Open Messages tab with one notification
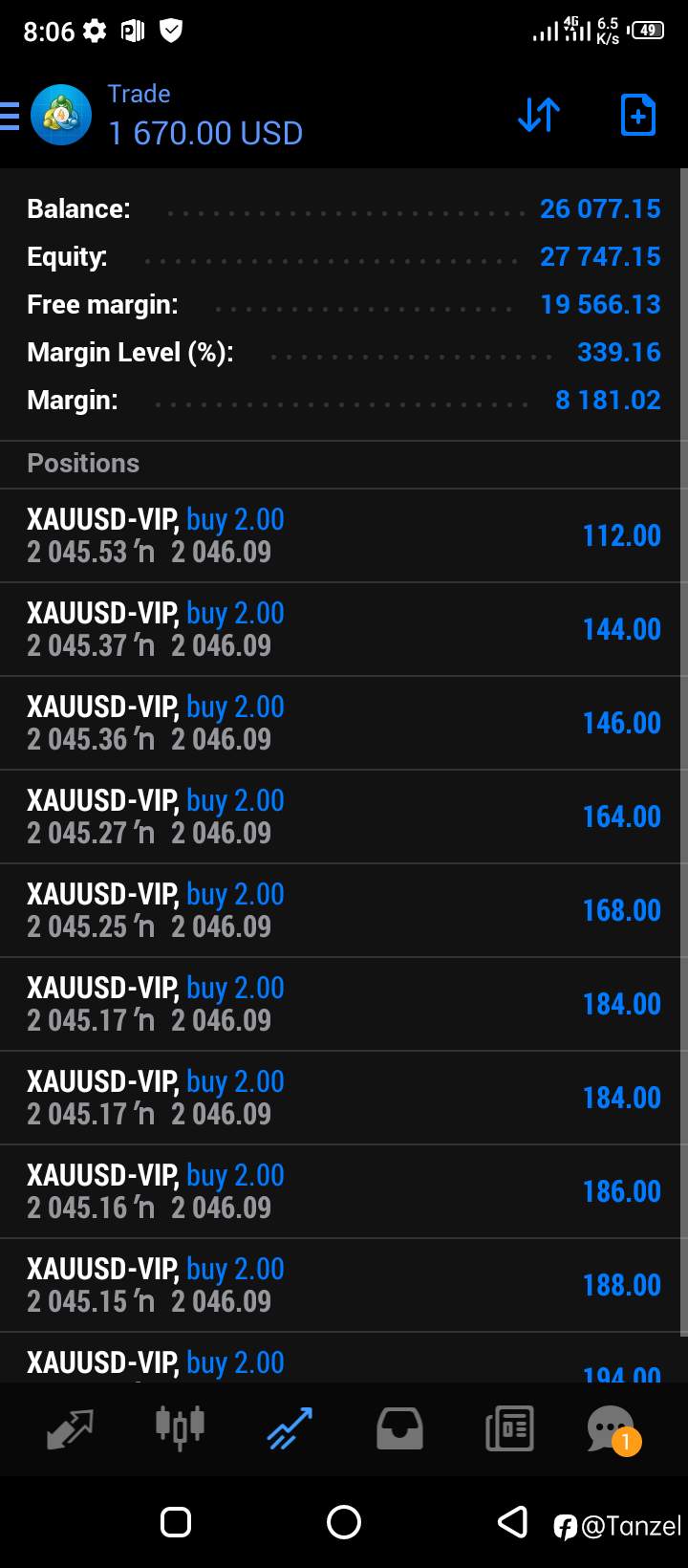The image size is (688, 1568). [613, 1429]
